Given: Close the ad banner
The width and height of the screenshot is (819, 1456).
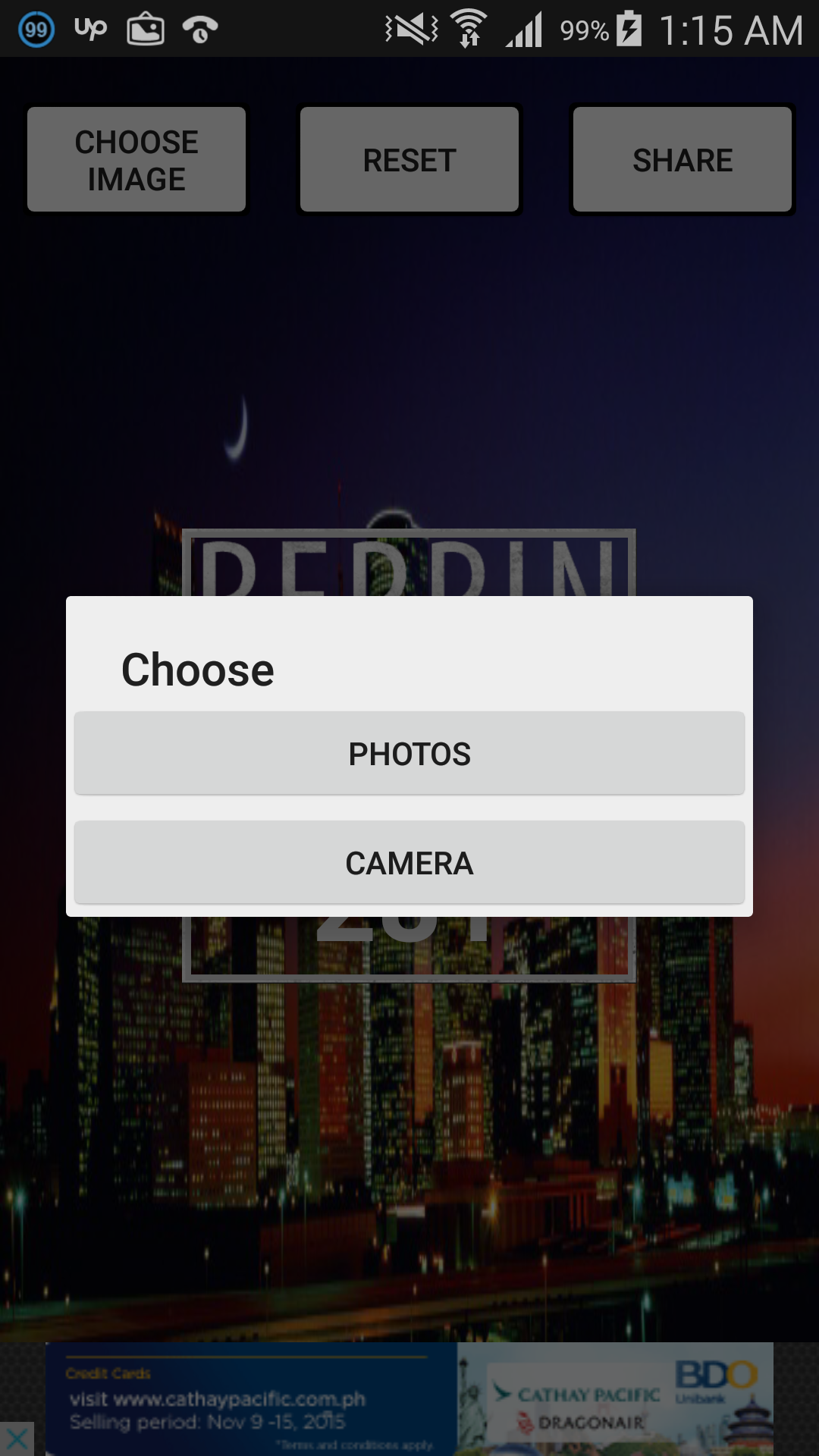Looking at the screenshot, I should click(17, 1439).
